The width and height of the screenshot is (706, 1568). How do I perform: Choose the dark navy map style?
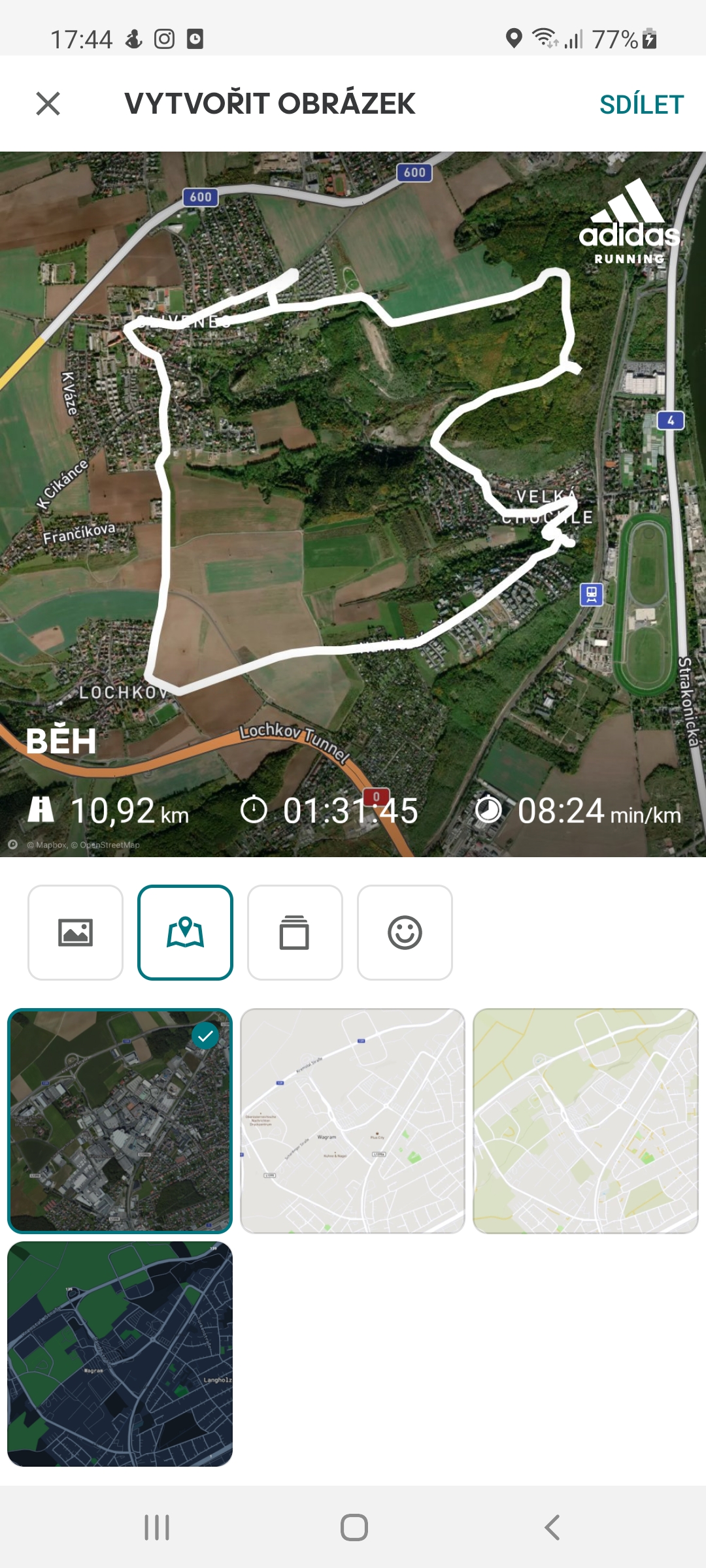point(120,1354)
